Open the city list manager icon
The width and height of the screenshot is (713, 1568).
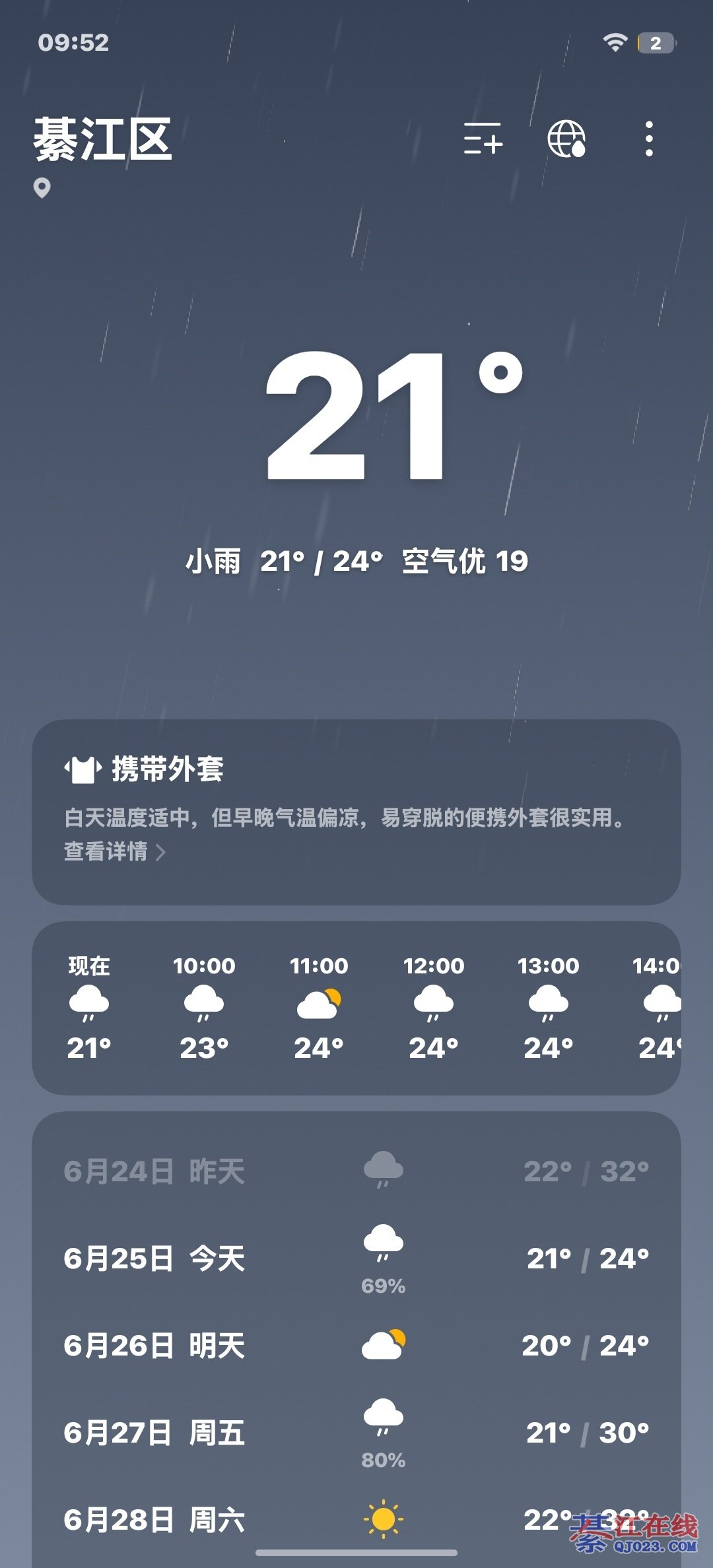(x=483, y=139)
